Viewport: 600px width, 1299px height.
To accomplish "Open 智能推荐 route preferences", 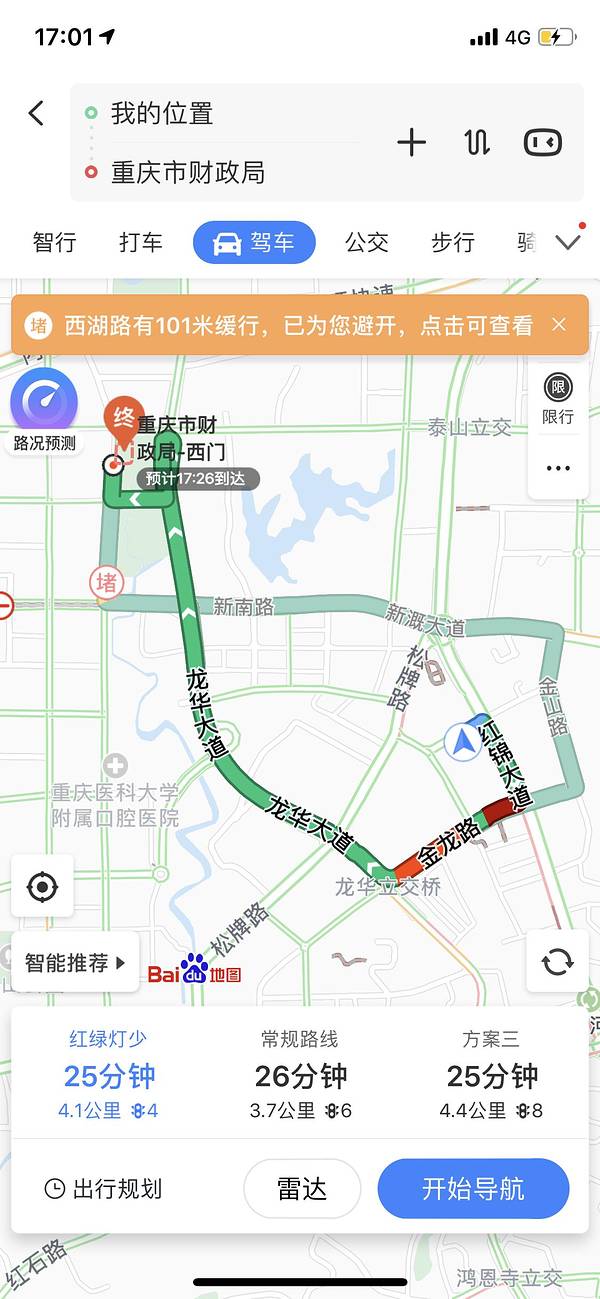I will [76, 963].
